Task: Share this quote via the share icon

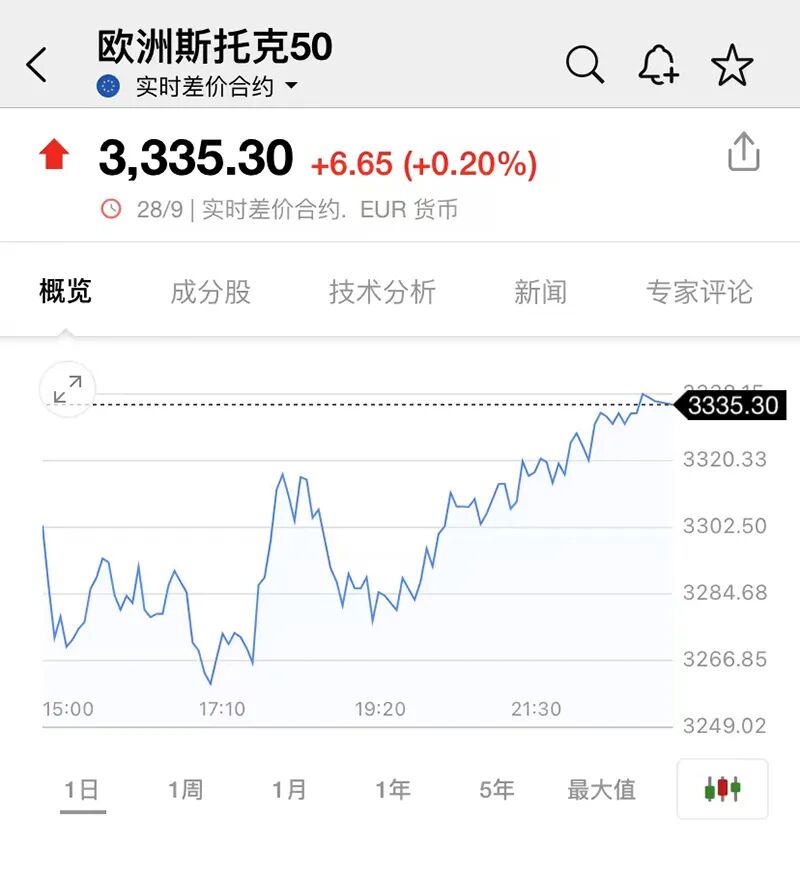Action: (743, 154)
